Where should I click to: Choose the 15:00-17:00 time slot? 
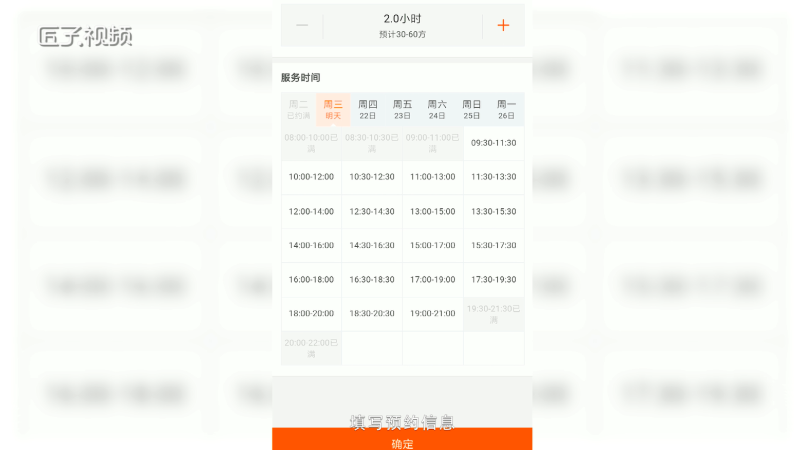pyautogui.click(x=432, y=245)
